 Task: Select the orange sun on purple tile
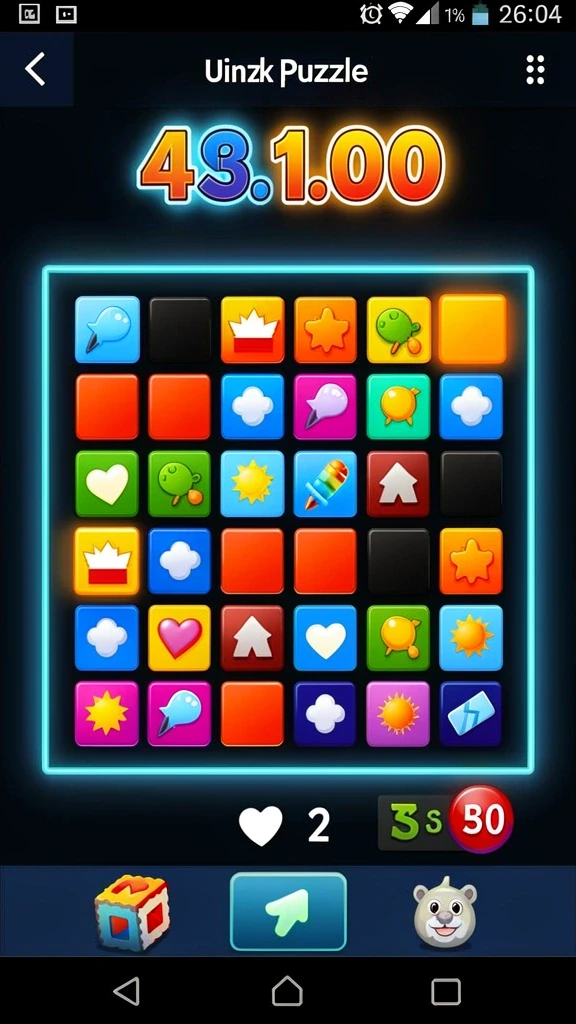click(x=398, y=714)
